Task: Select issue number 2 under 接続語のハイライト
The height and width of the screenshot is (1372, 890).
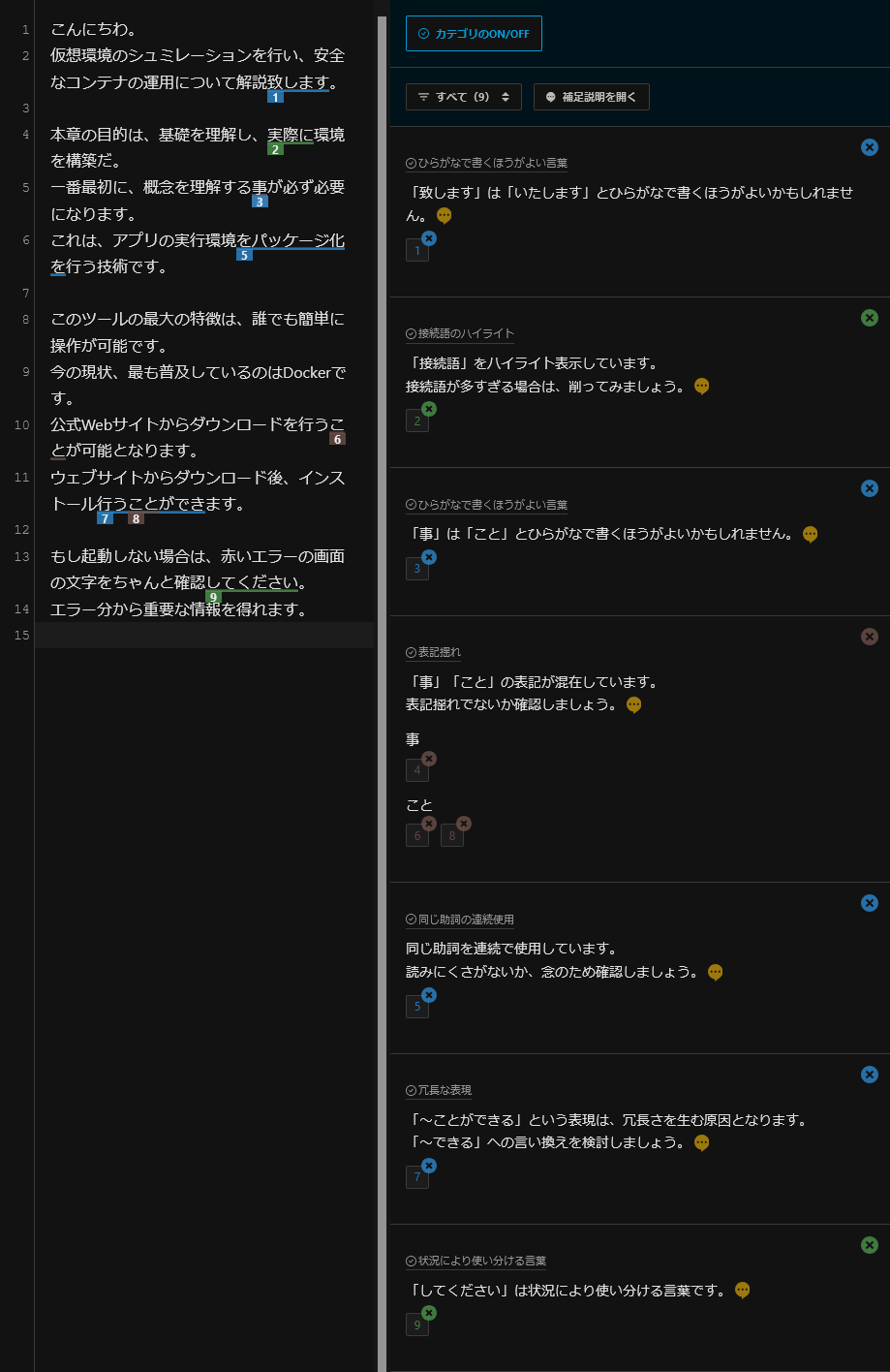Action: coord(416,421)
